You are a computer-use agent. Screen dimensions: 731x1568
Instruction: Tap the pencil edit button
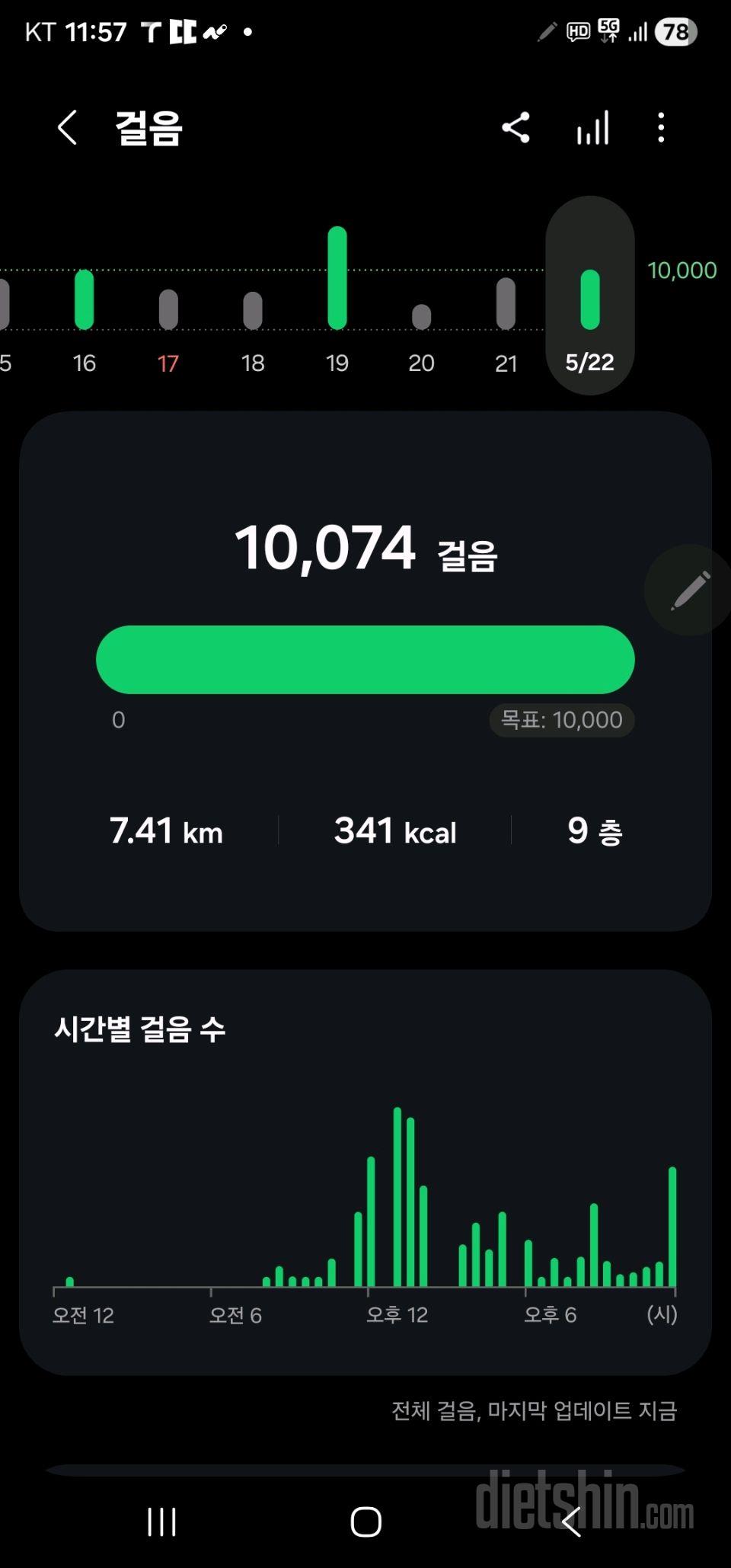point(689,590)
